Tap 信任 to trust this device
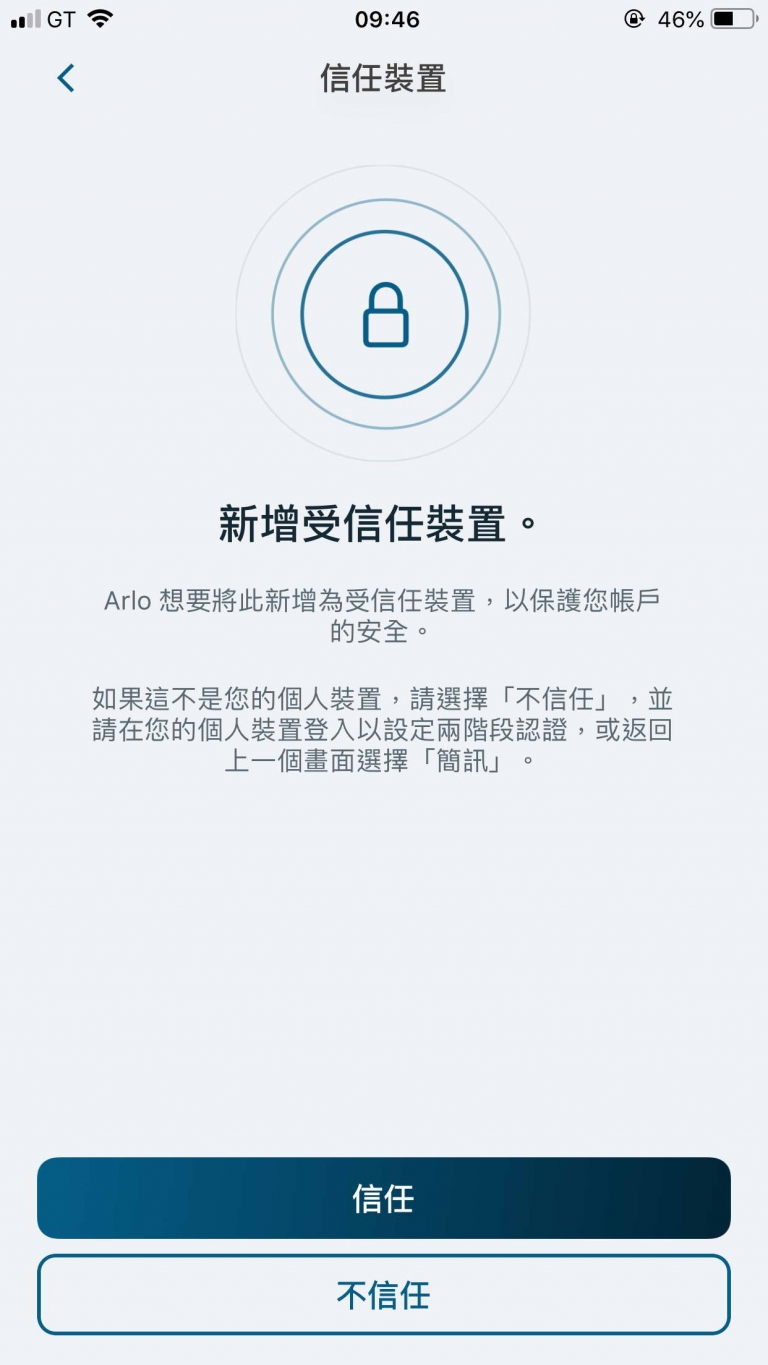This screenshot has height=1365, width=768. pos(384,1198)
